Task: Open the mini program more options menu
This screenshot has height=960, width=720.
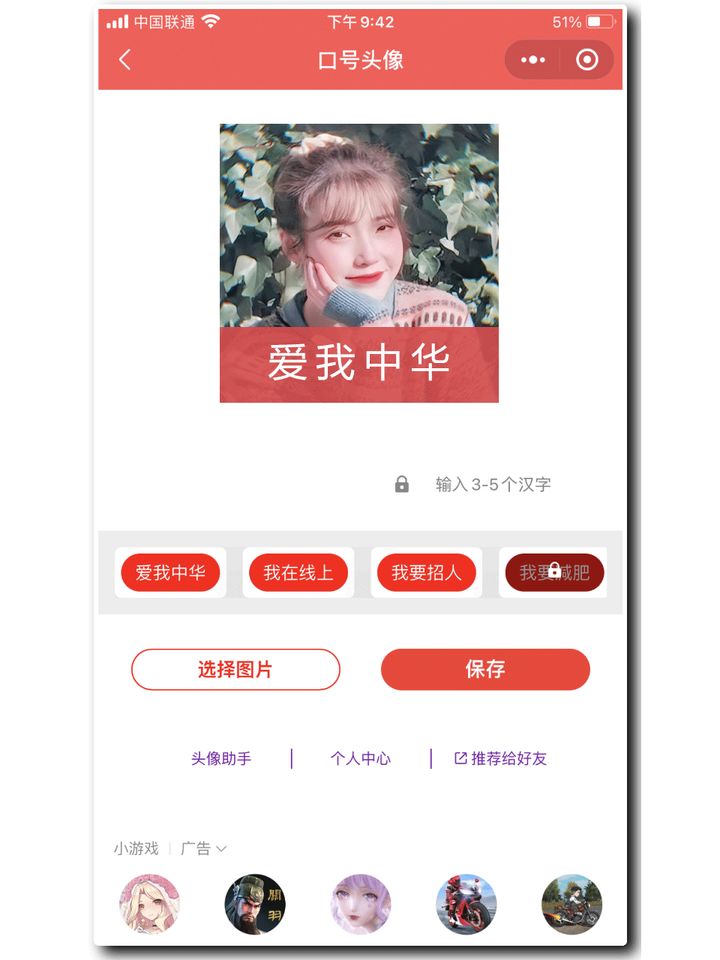Action: point(533,60)
